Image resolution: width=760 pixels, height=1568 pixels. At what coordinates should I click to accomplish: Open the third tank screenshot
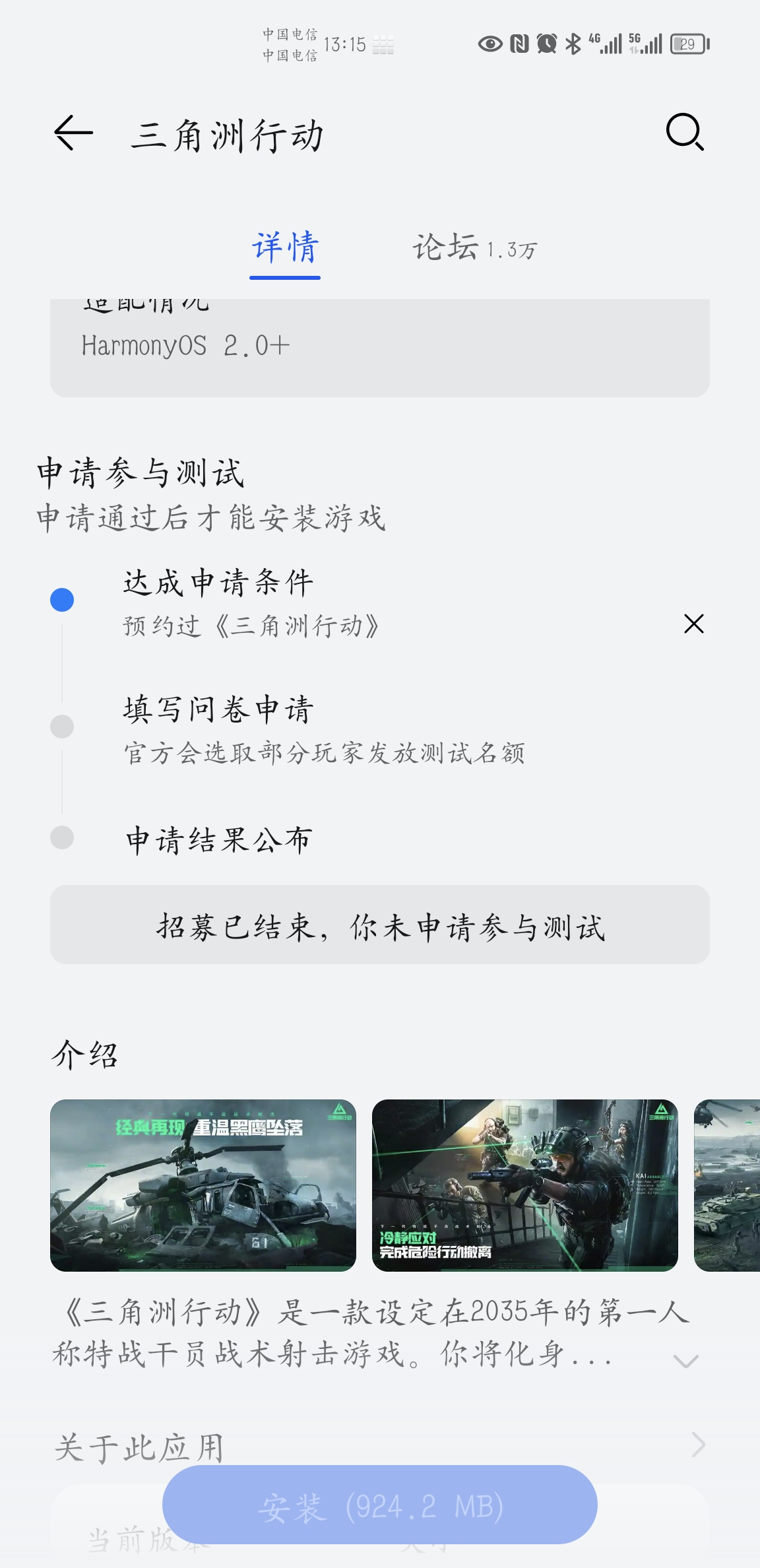click(x=727, y=1185)
